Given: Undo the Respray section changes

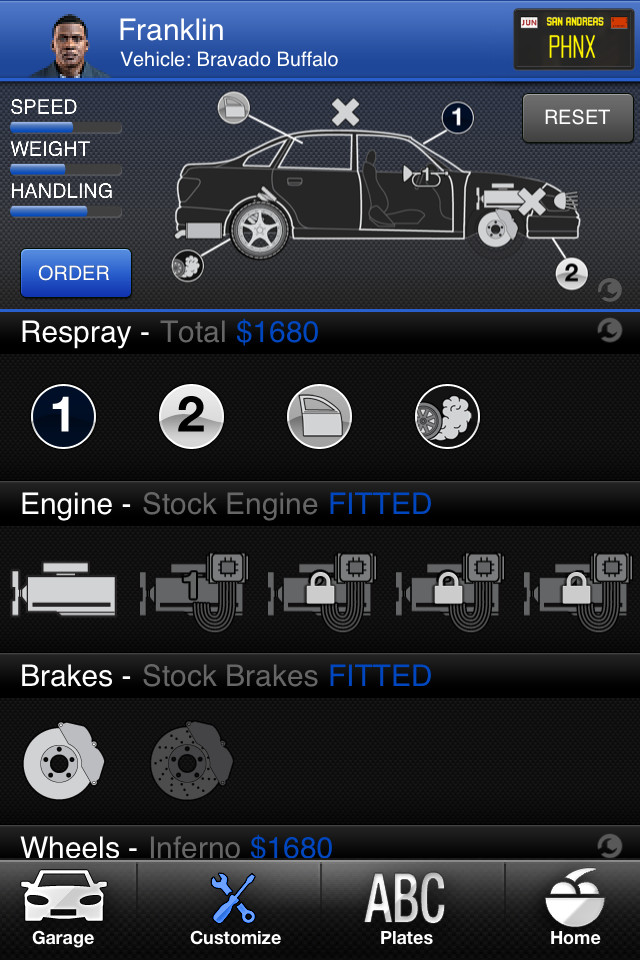Looking at the screenshot, I should (x=609, y=331).
